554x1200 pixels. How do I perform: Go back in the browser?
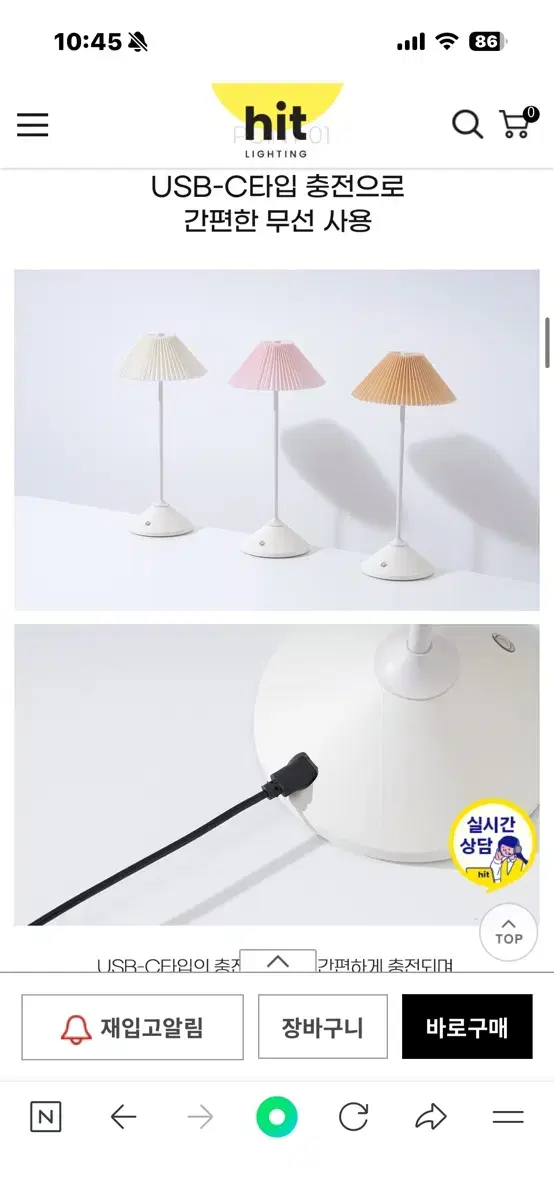click(123, 1117)
